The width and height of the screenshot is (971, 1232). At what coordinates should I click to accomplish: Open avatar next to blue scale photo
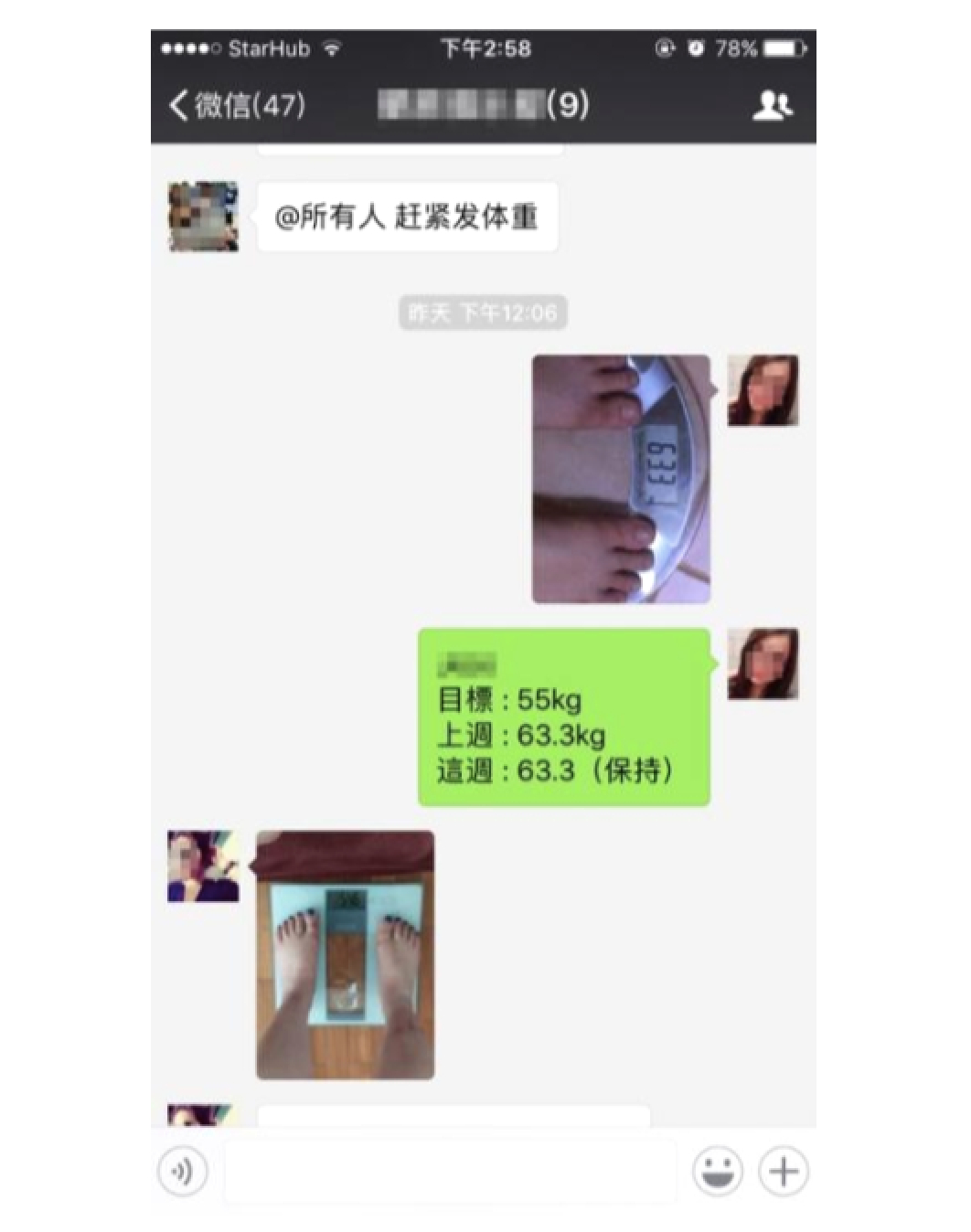203,866
